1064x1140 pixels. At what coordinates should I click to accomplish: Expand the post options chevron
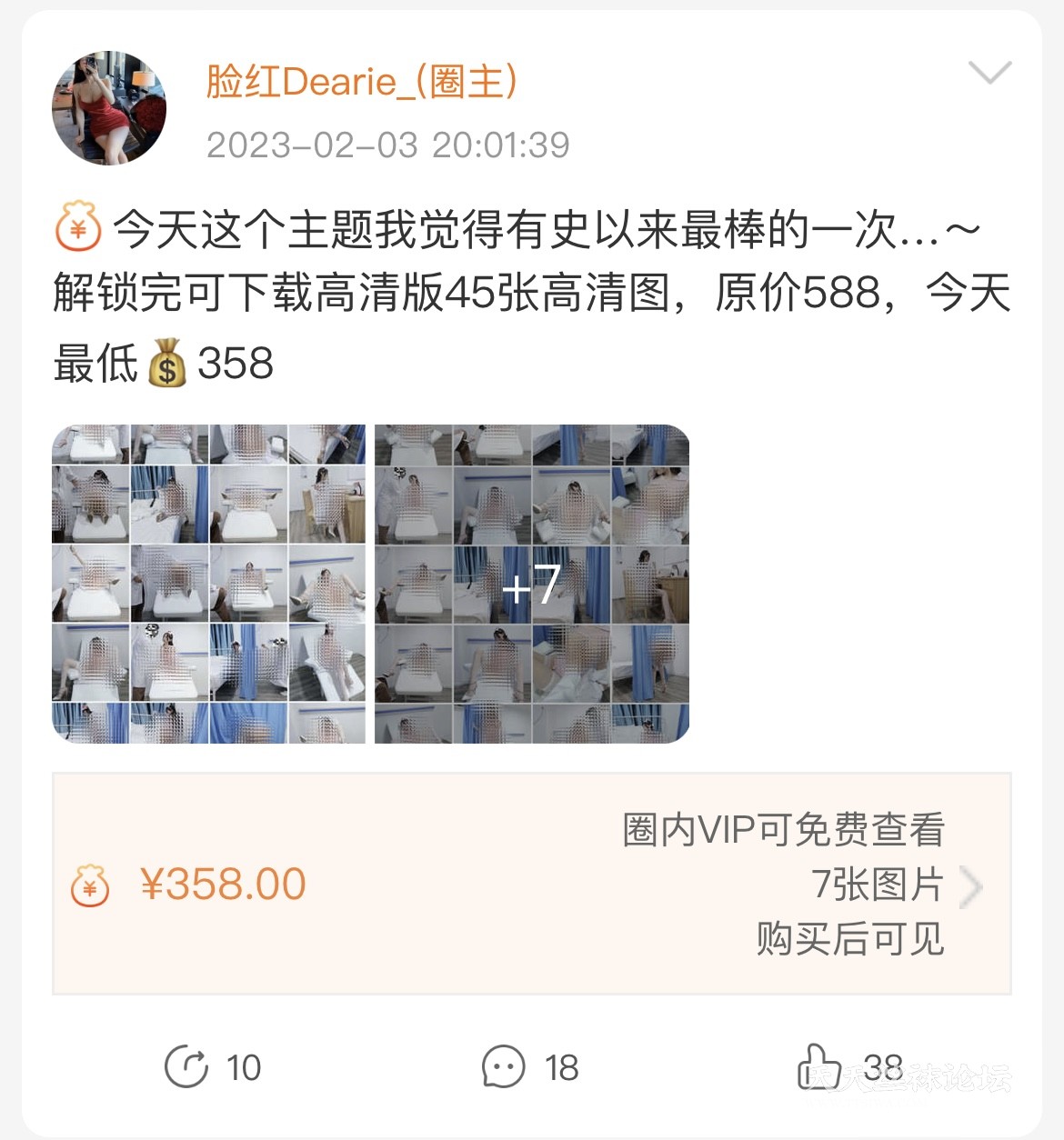pos(989,73)
